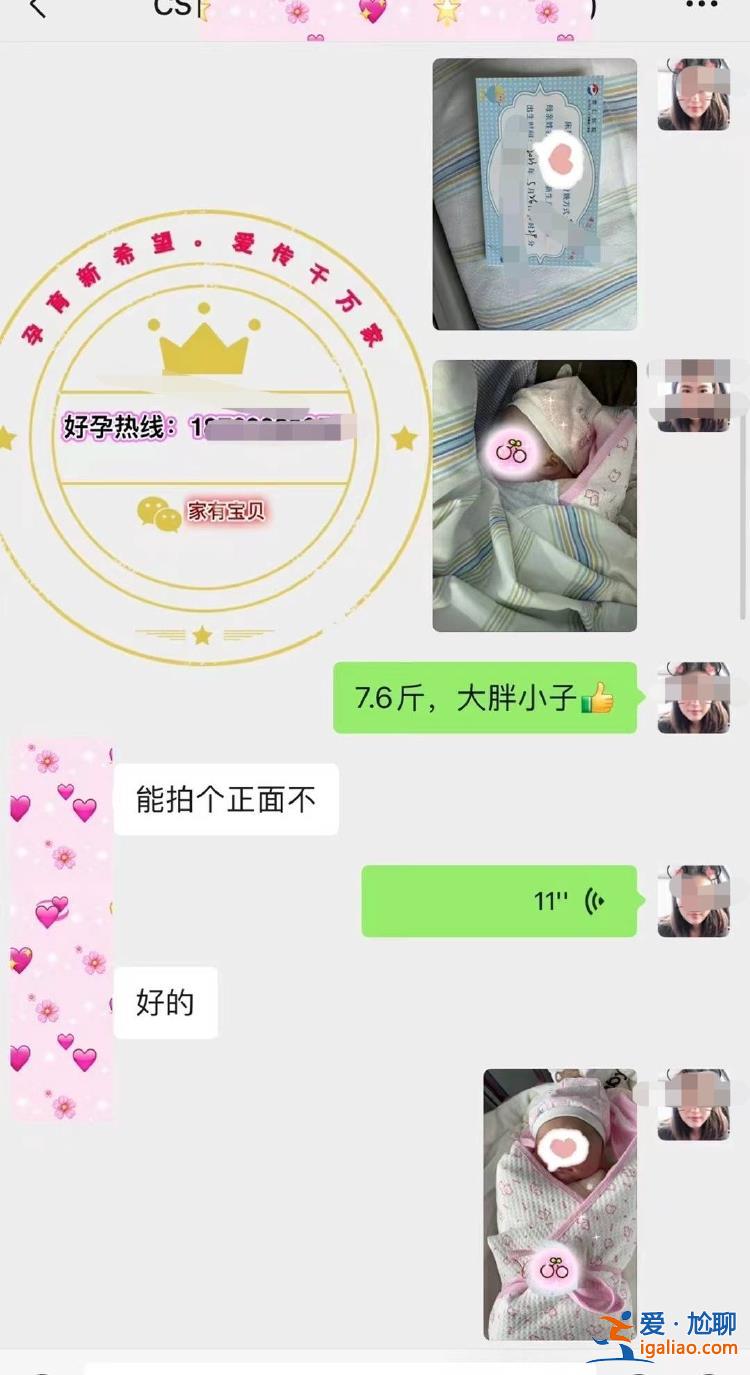750x1375 pixels.
Task: Go back from this chat
Action: tap(38, 10)
